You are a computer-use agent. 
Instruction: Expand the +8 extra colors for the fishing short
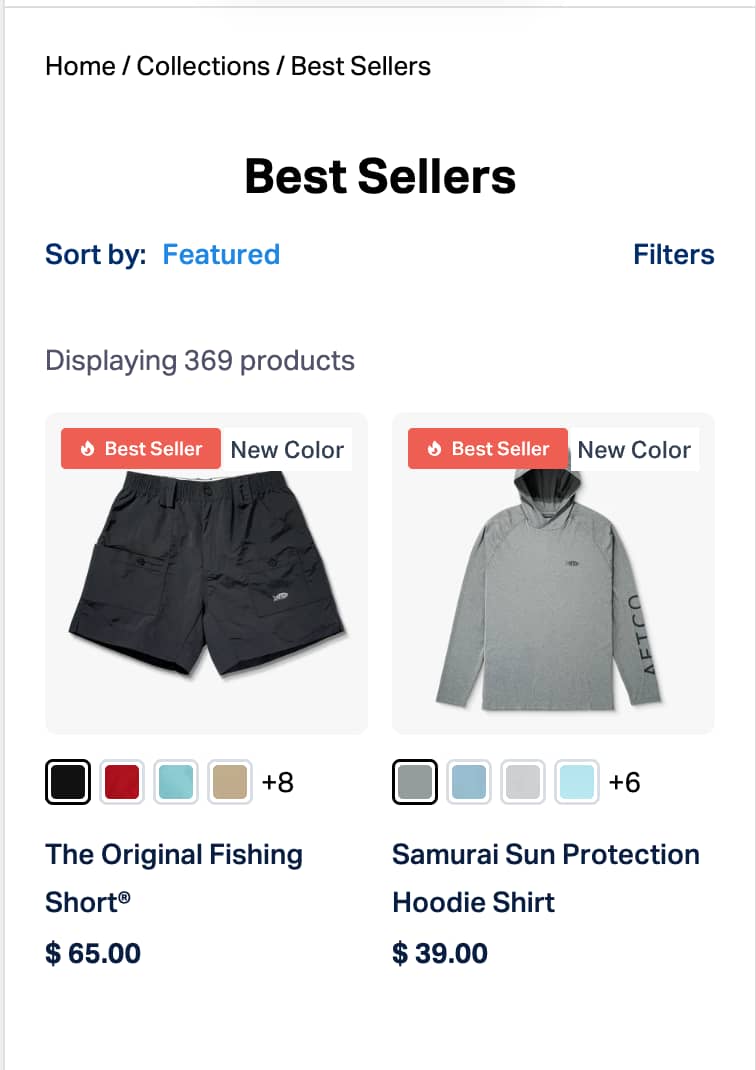(x=280, y=782)
